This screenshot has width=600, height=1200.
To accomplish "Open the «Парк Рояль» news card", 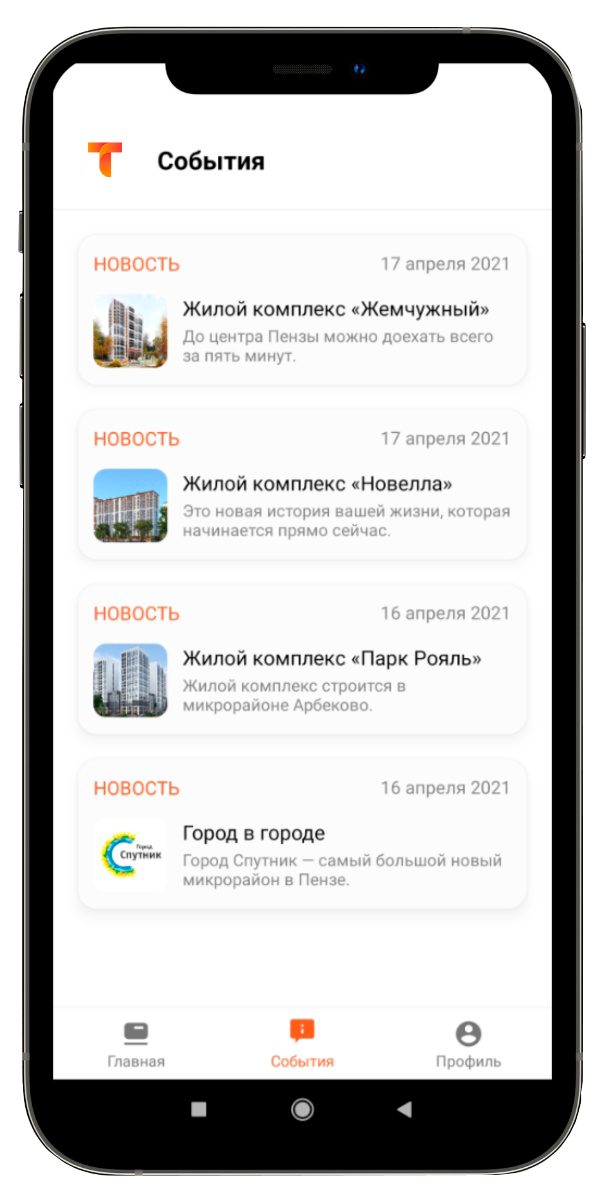I will point(302,659).
